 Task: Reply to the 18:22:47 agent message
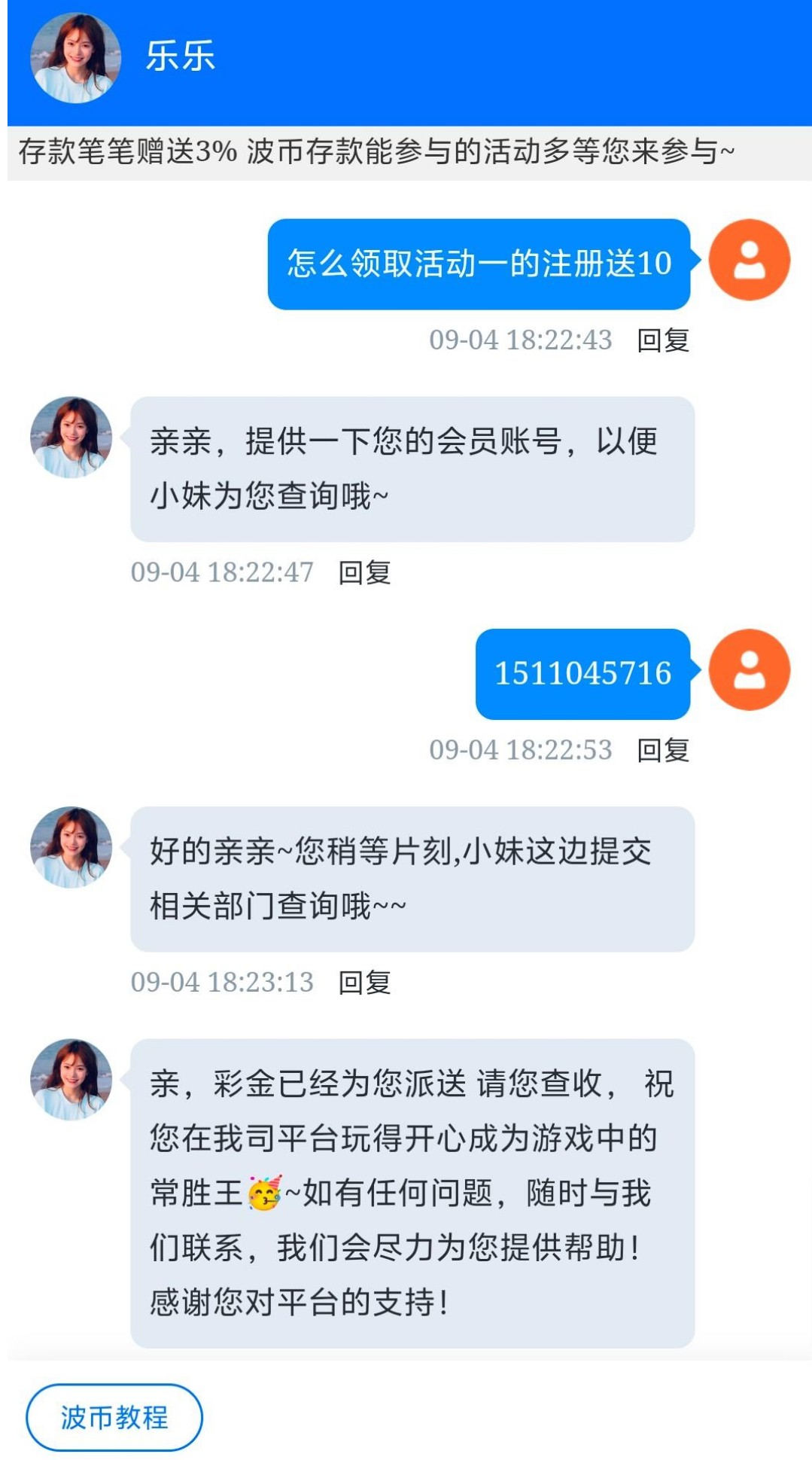pos(364,573)
